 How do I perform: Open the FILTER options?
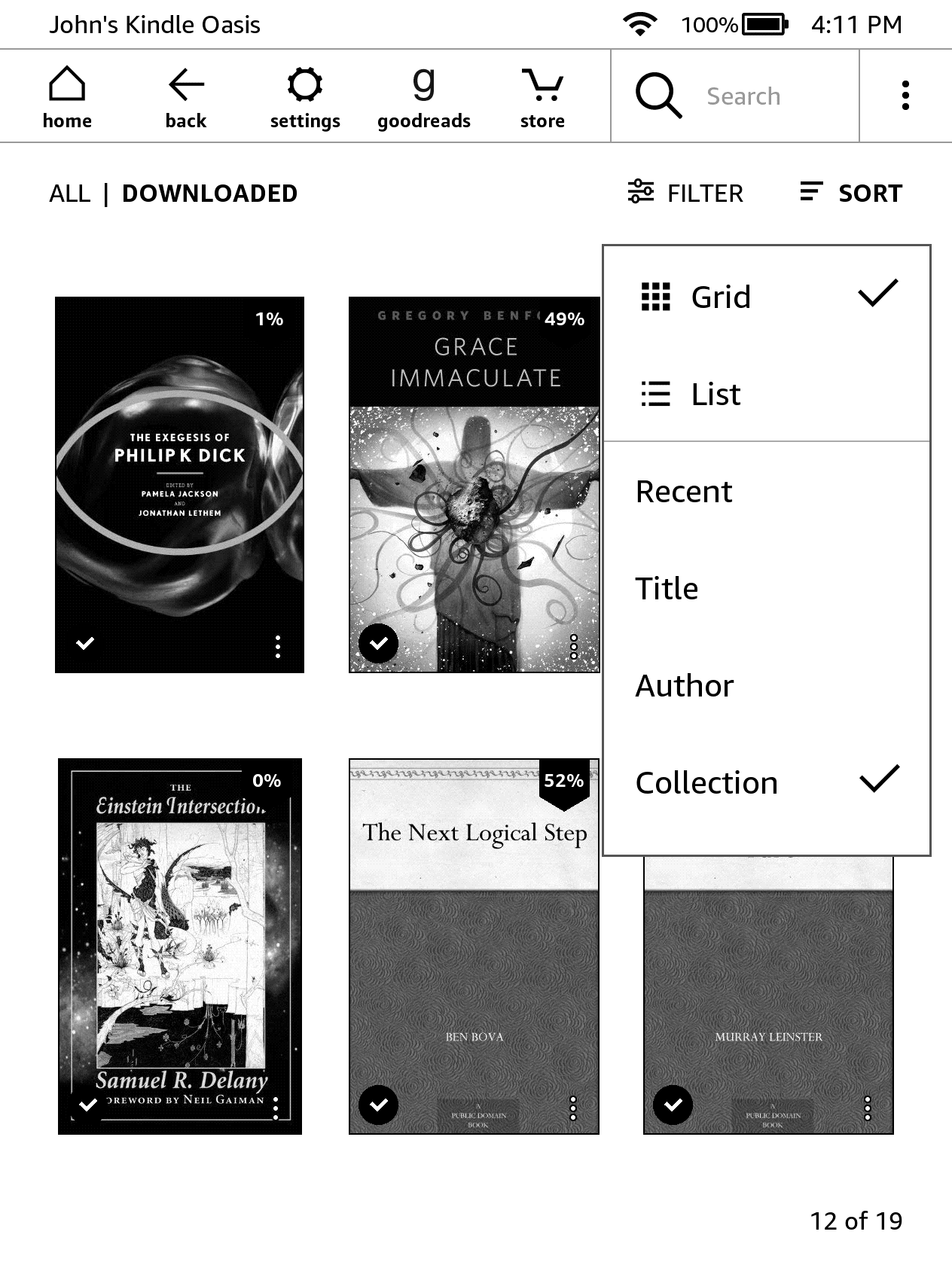click(x=685, y=194)
